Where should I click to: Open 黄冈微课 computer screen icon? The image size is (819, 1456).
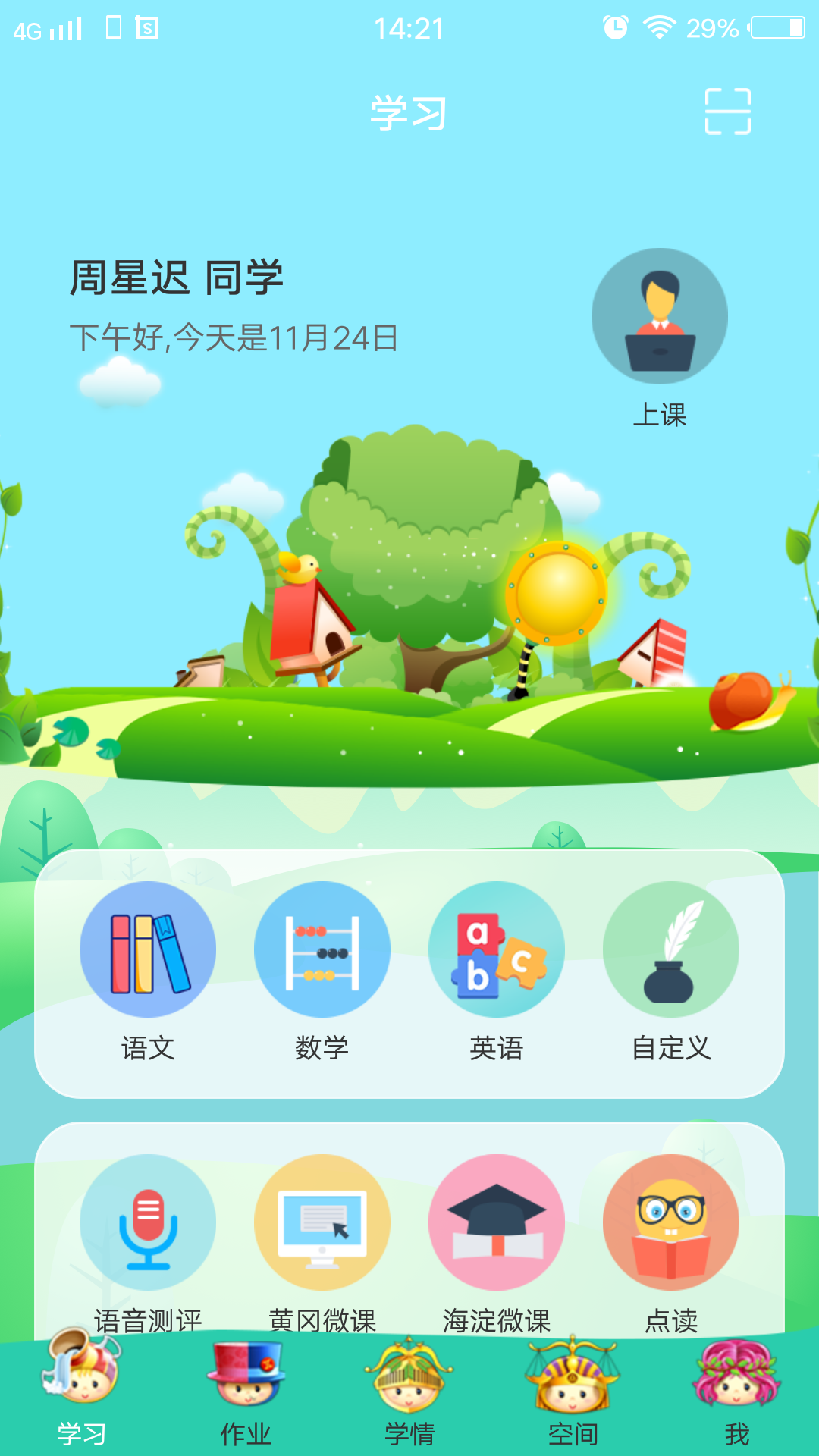(322, 1221)
